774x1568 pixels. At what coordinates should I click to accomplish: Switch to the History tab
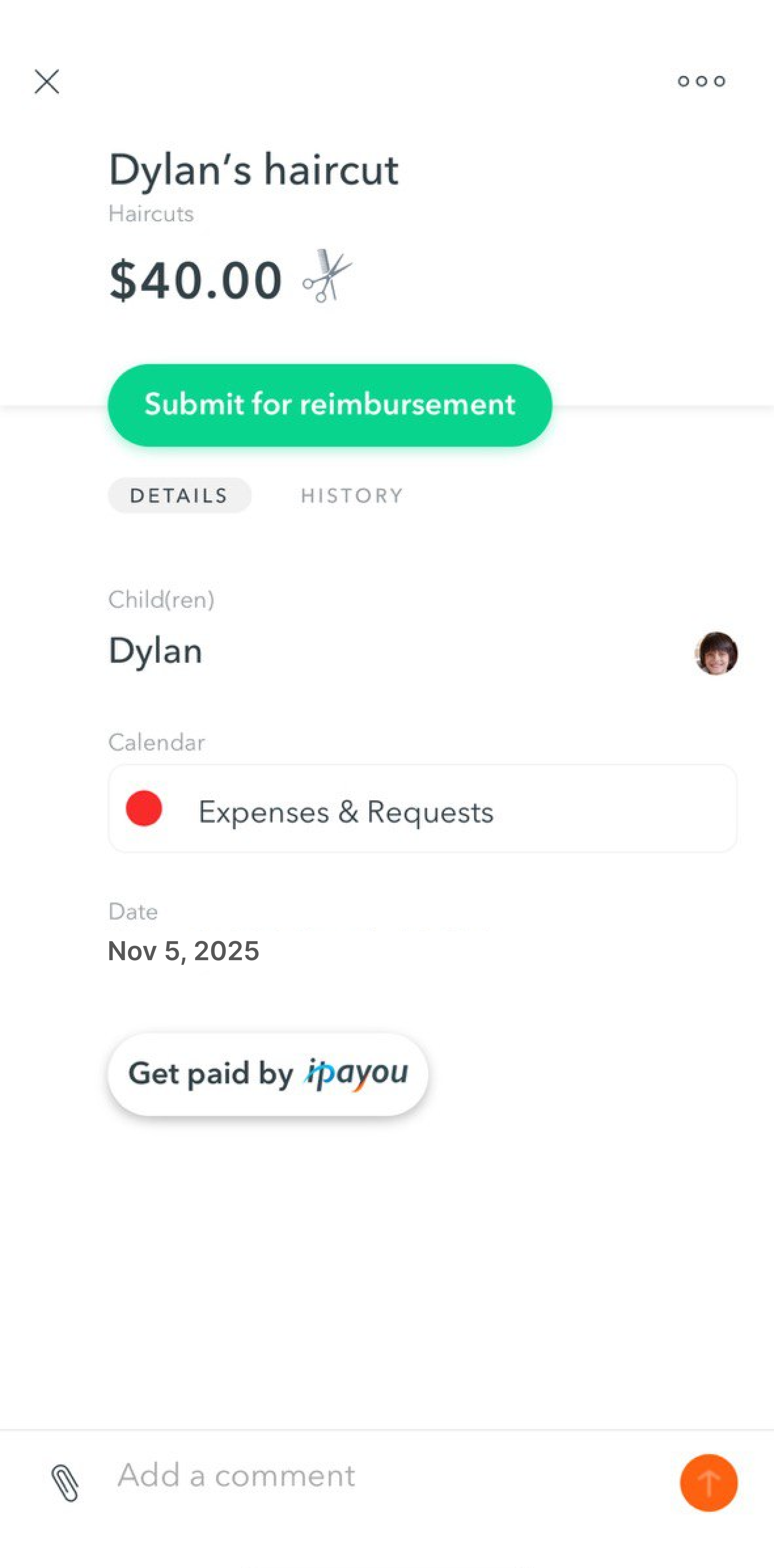pyautogui.click(x=352, y=495)
